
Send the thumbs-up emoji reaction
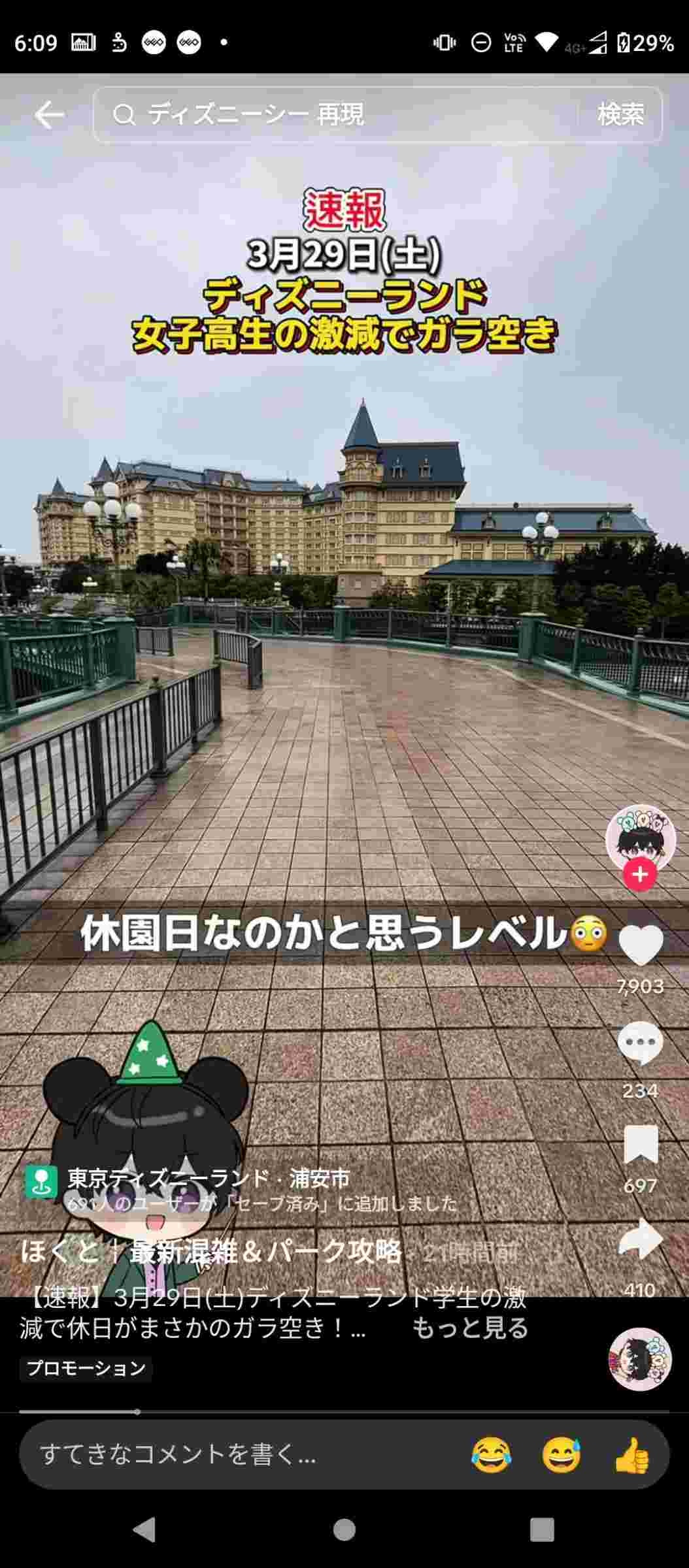point(632,1454)
